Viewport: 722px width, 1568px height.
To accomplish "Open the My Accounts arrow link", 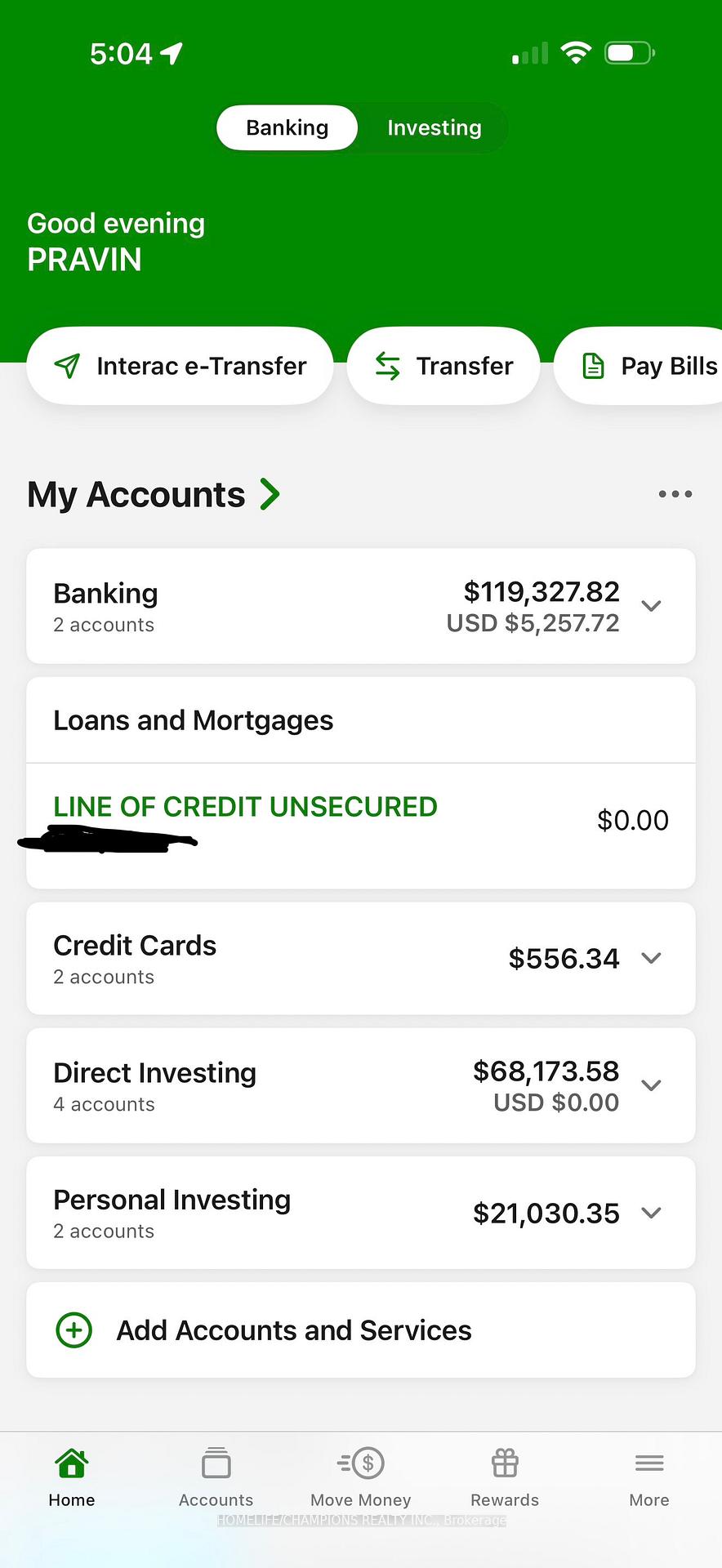I will click(x=270, y=494).
